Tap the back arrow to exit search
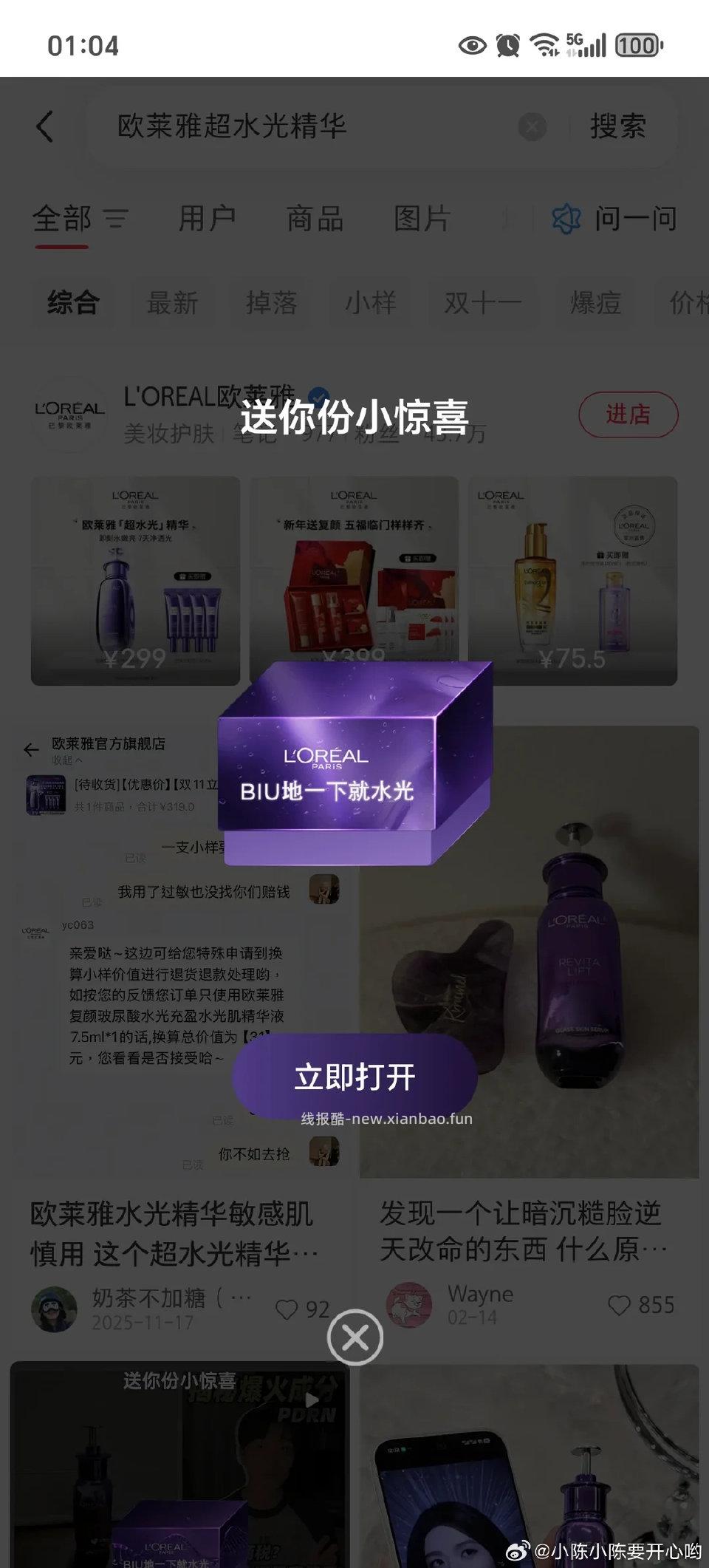 tap(46, 127)
